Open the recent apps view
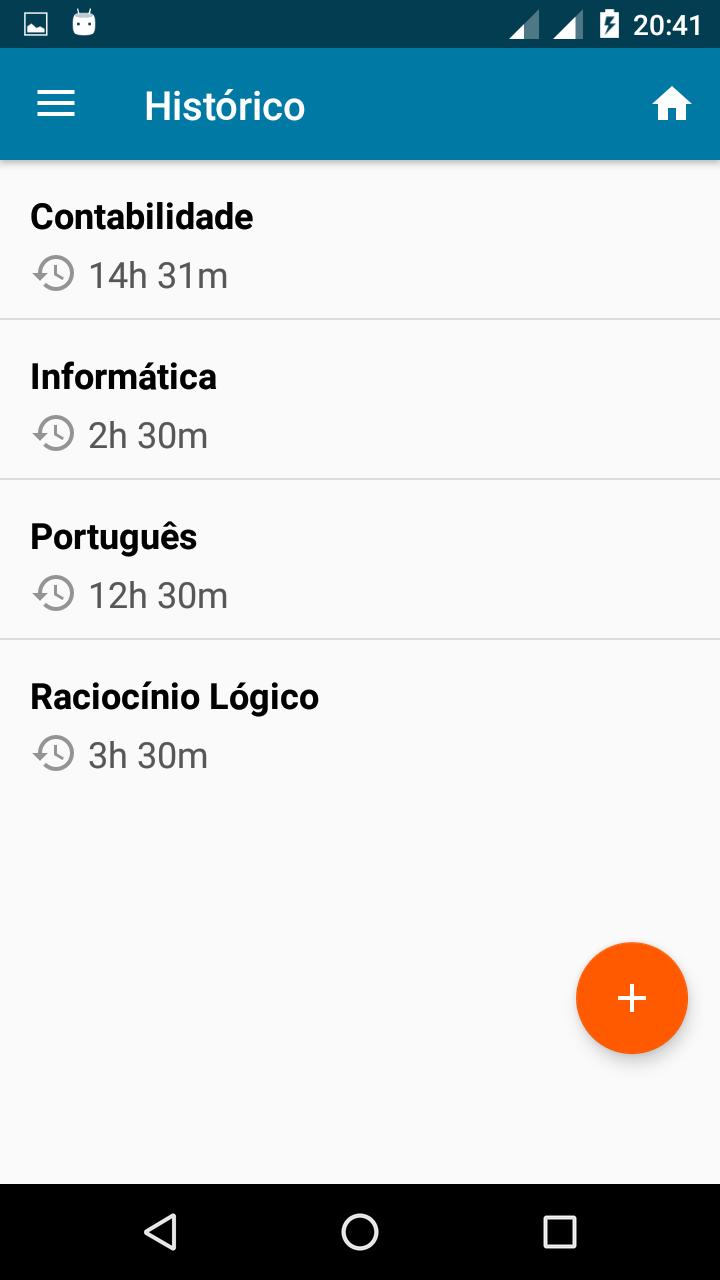The width and height of the screenshot is (720, 1280). [560, 1232]
